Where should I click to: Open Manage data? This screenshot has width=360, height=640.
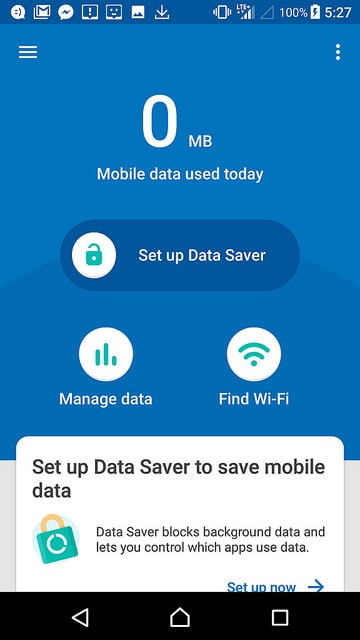[x=106, y=354]
